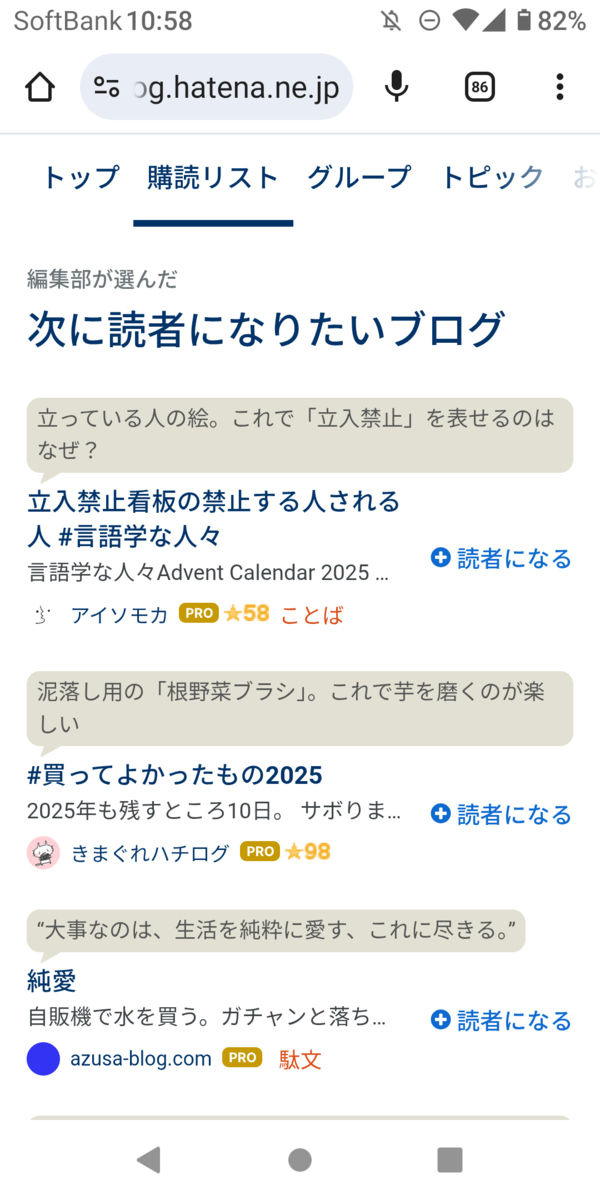Viewport: 600px width, 1200px height.
Task: Become a reader of azusa-blog.com
Action: click(501, 1020)
